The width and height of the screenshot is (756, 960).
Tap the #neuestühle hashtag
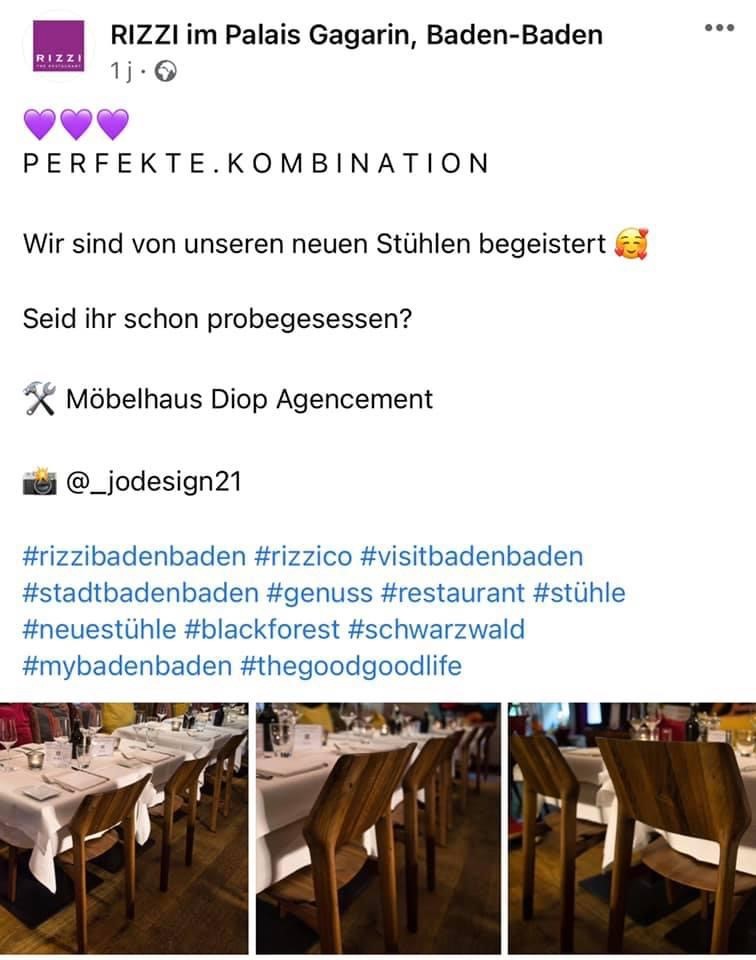(x=98, y=630)
